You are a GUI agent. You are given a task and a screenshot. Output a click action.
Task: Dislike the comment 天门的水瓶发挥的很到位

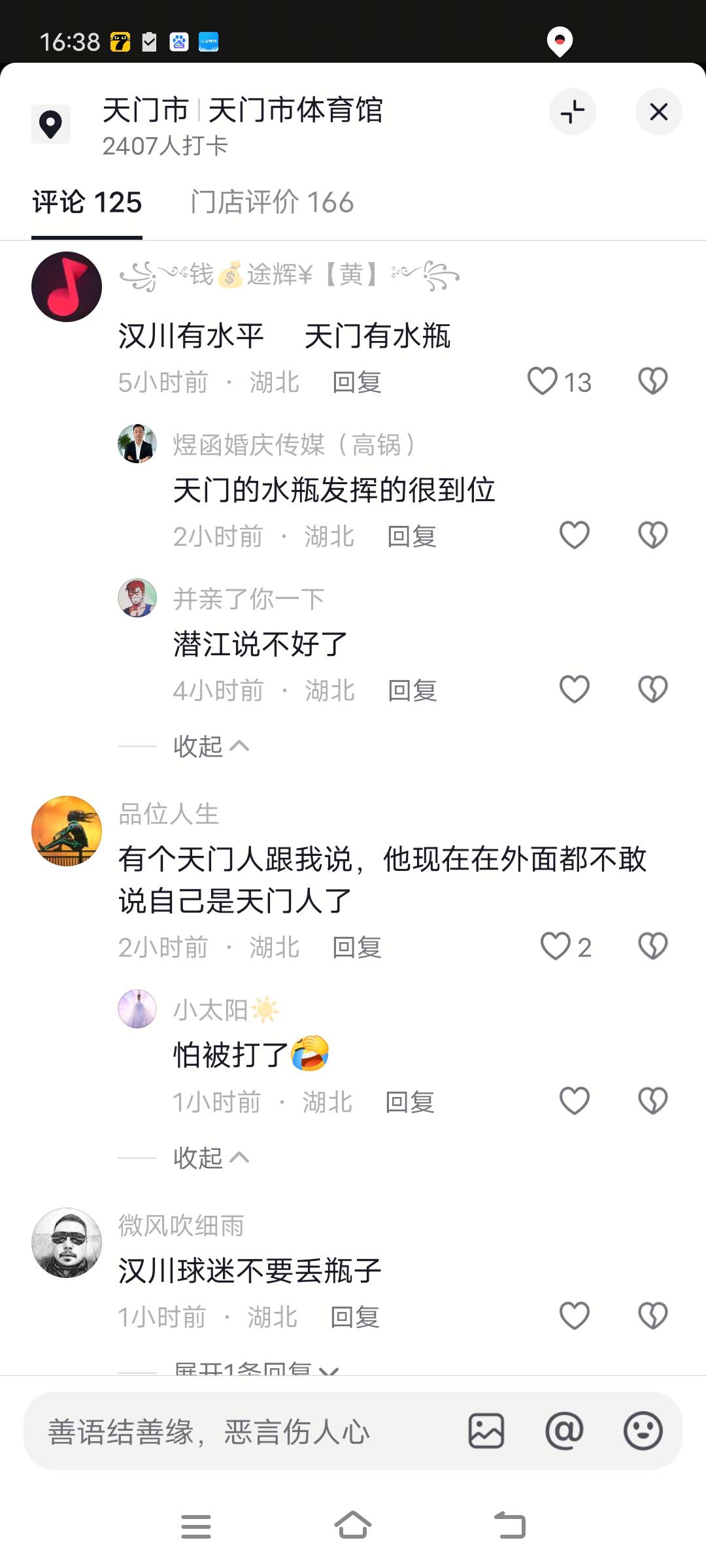652,536
